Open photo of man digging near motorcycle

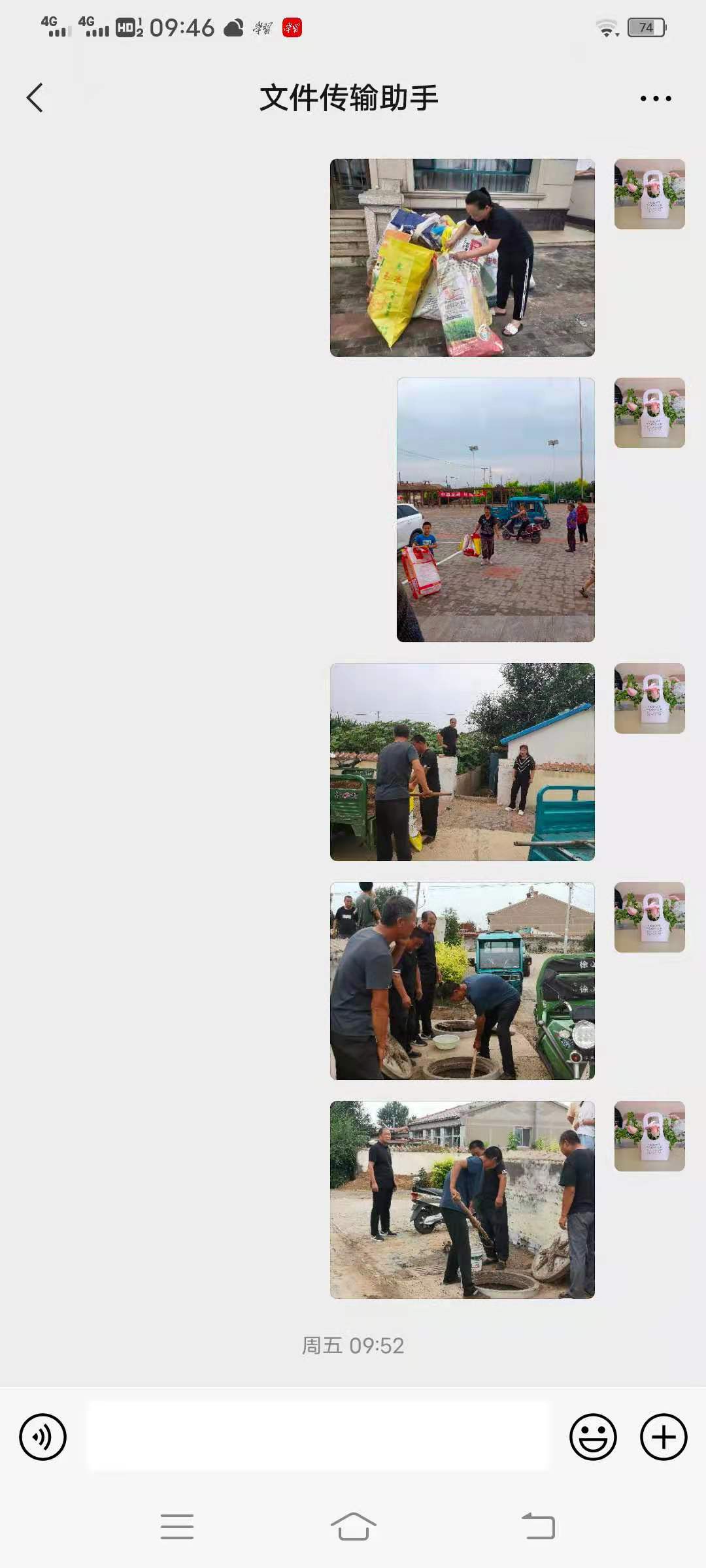coord(462,1200)
